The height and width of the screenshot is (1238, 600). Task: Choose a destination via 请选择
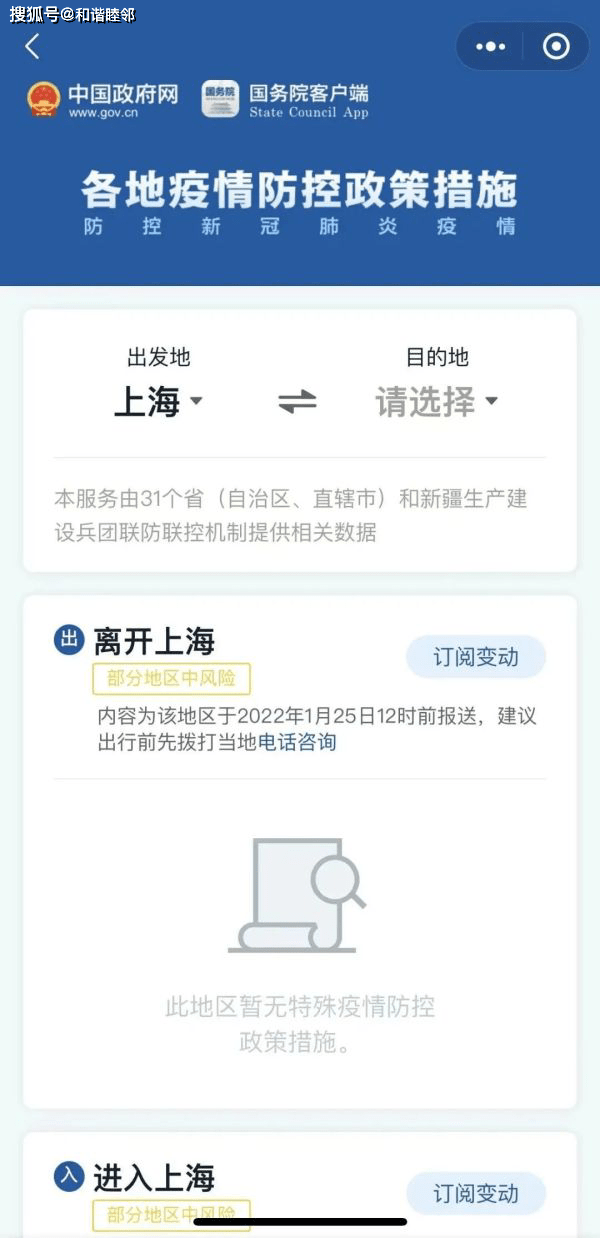pyautogui.click(x=436, y=402)
